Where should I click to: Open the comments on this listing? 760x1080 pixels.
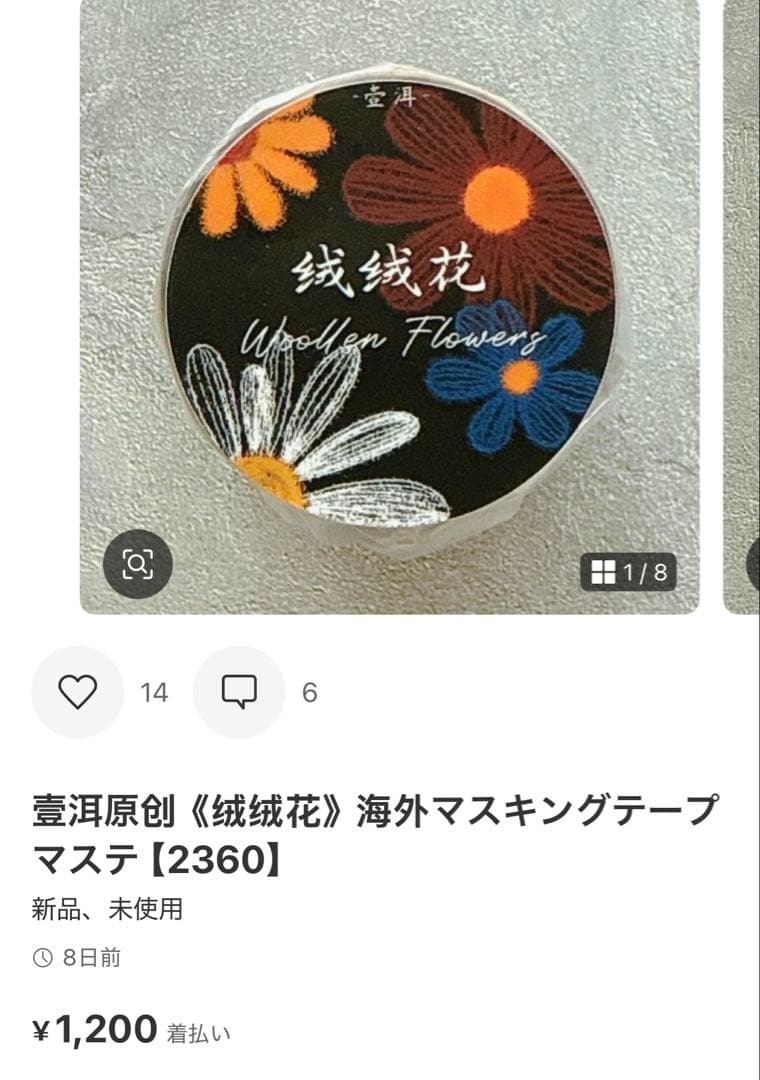pos(239,692)
